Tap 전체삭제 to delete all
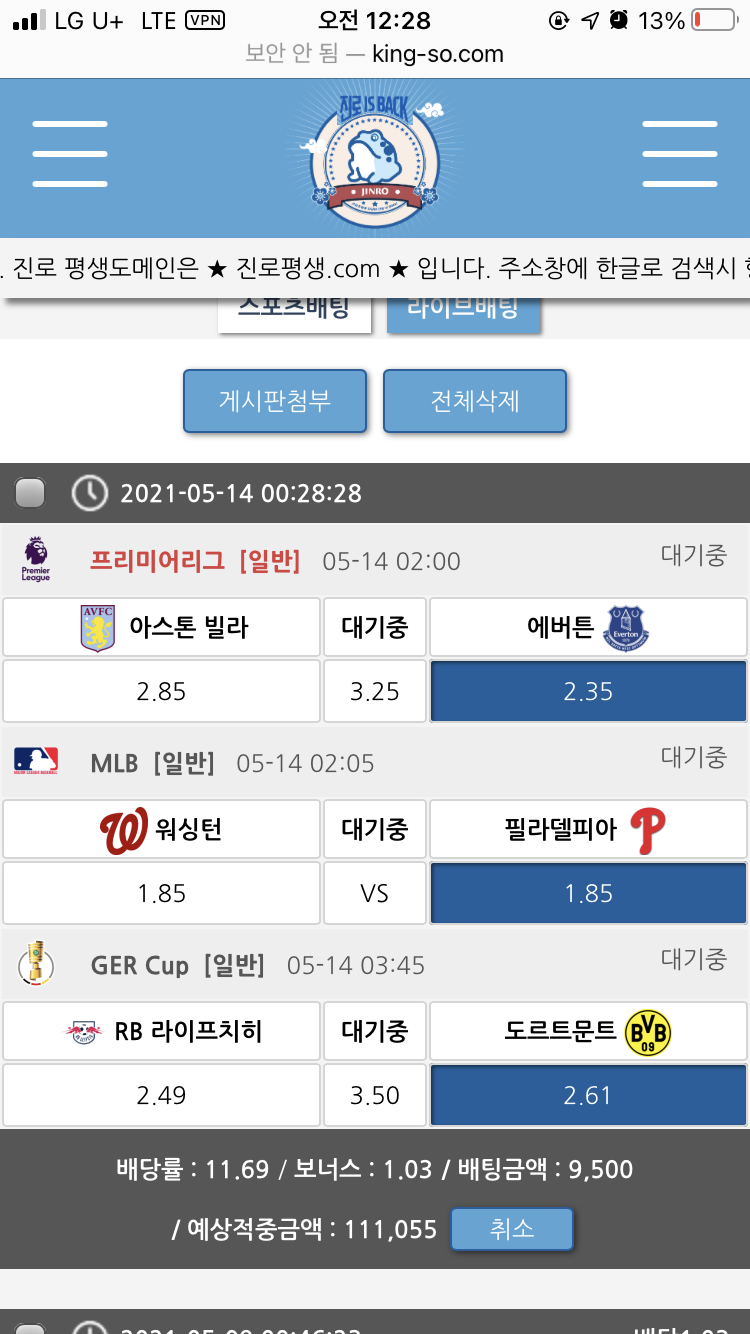 tap(475, 401)
